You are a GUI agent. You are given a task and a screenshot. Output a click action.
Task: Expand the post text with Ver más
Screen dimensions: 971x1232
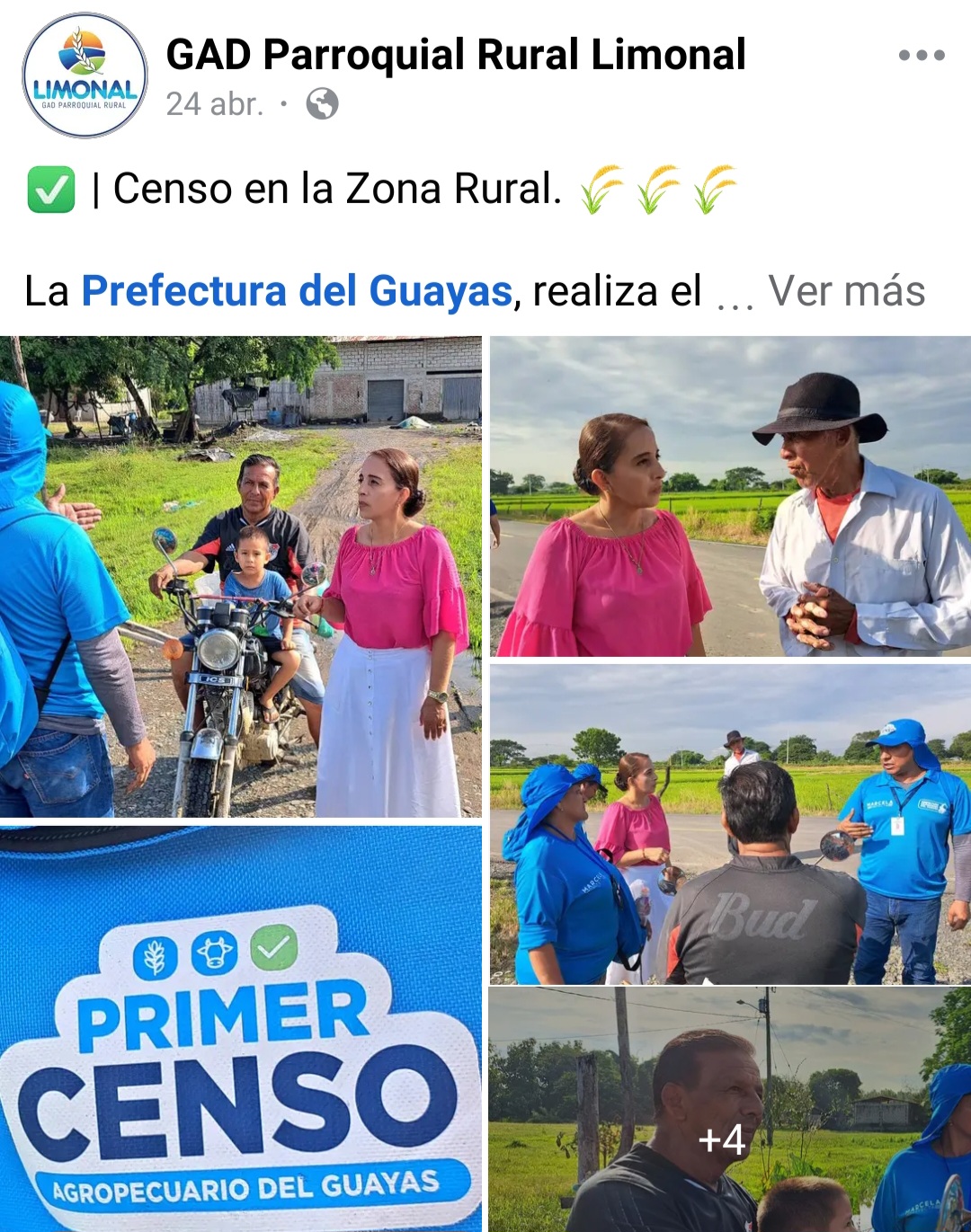846,291
